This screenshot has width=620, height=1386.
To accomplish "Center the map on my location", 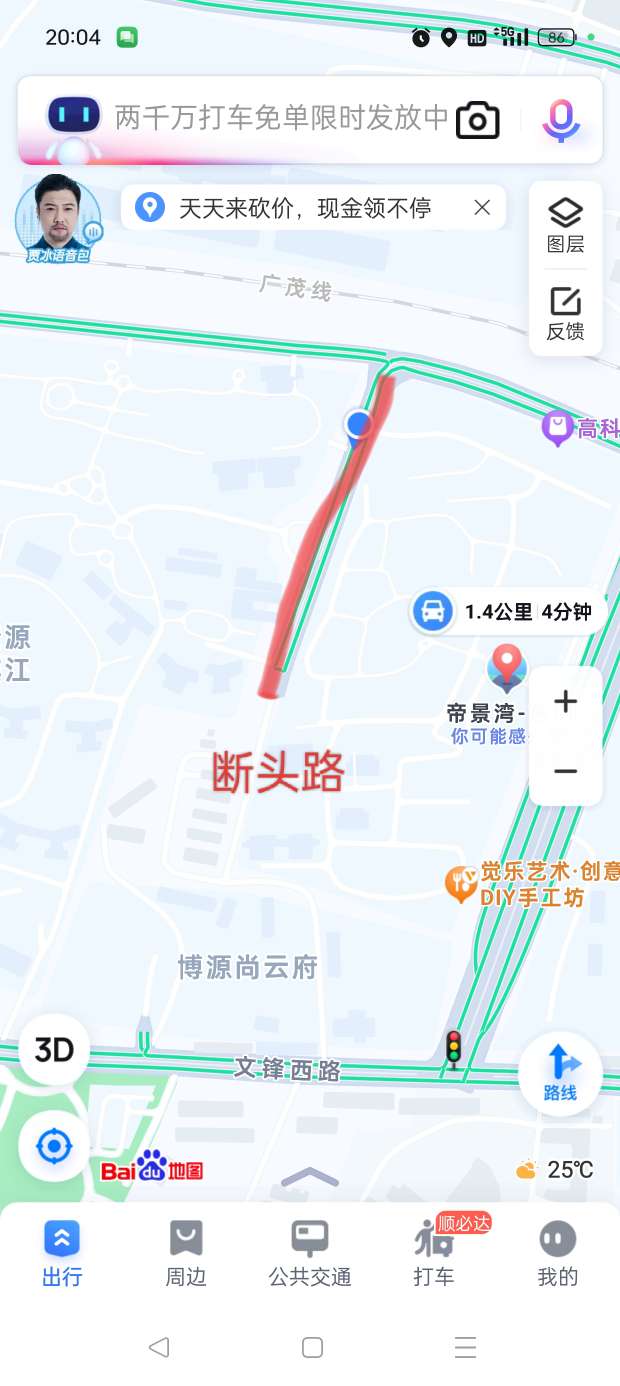I will (54, 1146).
